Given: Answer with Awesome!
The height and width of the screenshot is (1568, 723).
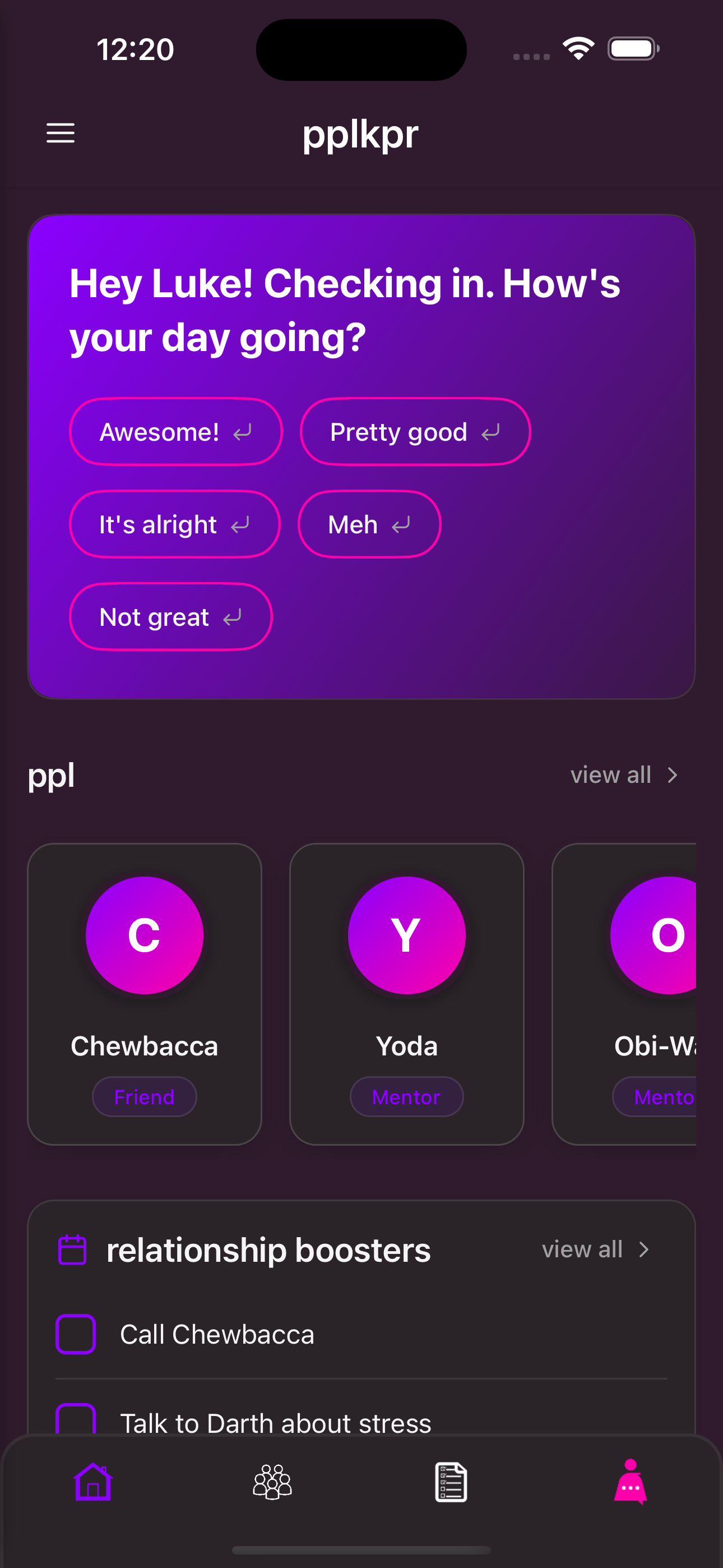Looking at the screenshot, I should (x=175, y=432).
